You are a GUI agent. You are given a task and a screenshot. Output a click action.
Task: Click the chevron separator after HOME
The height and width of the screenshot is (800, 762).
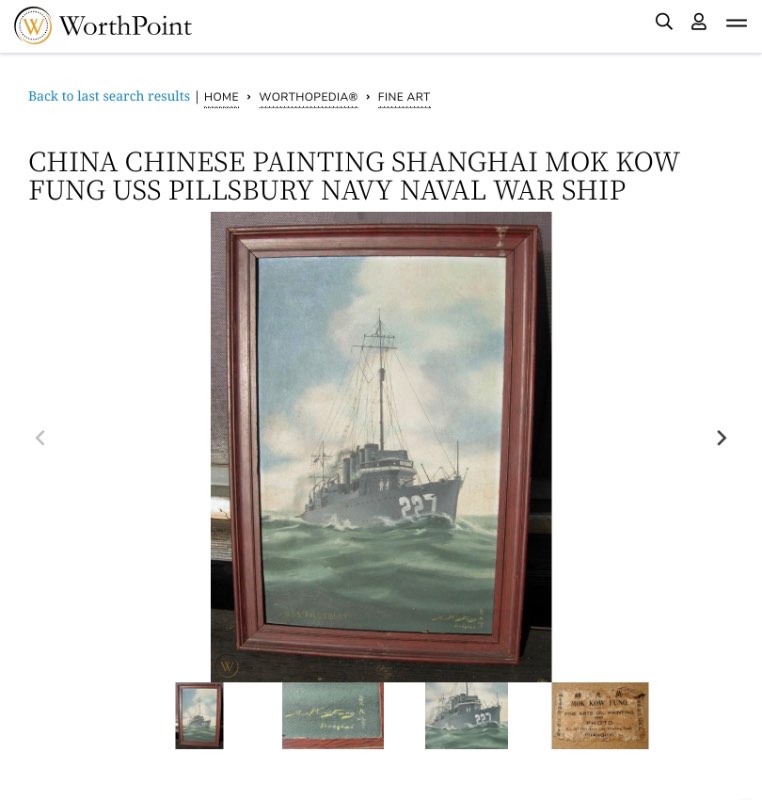pos(247,97)
